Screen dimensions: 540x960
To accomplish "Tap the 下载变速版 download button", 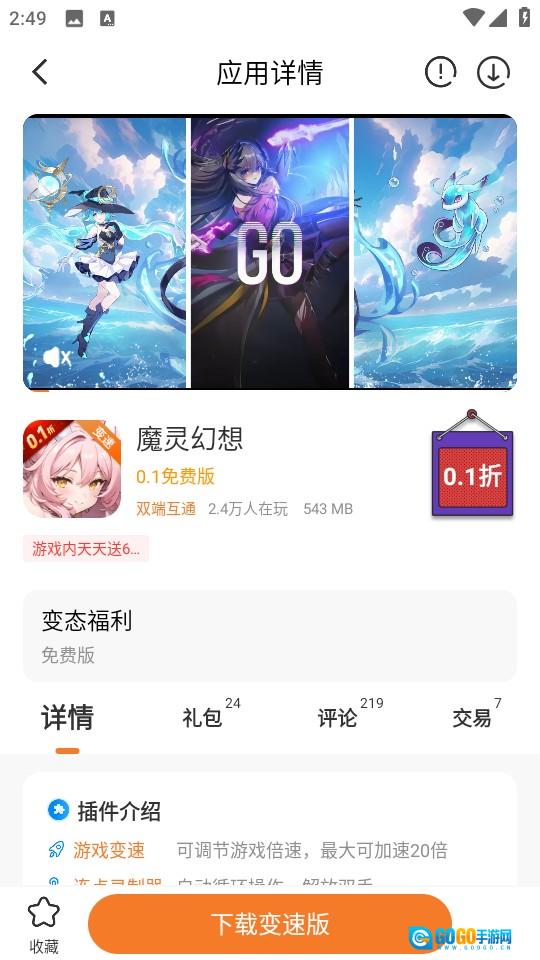I will click(270, 924).
